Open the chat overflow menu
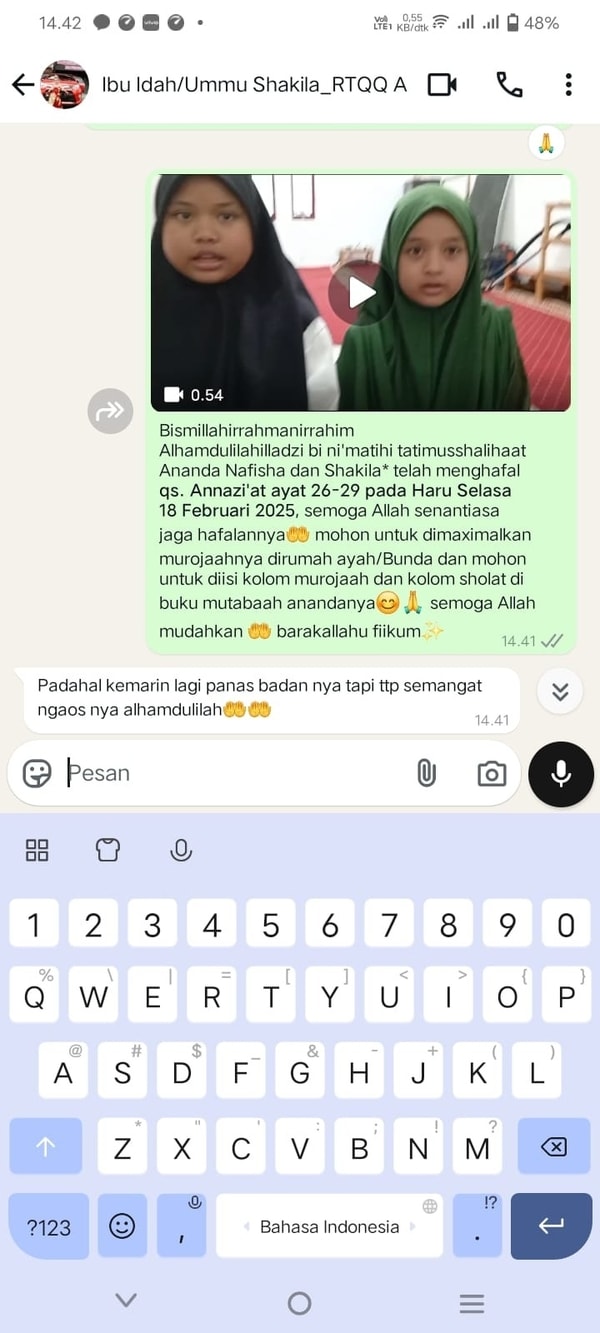Screen dimensions: 600x1333 coord(568,85)
